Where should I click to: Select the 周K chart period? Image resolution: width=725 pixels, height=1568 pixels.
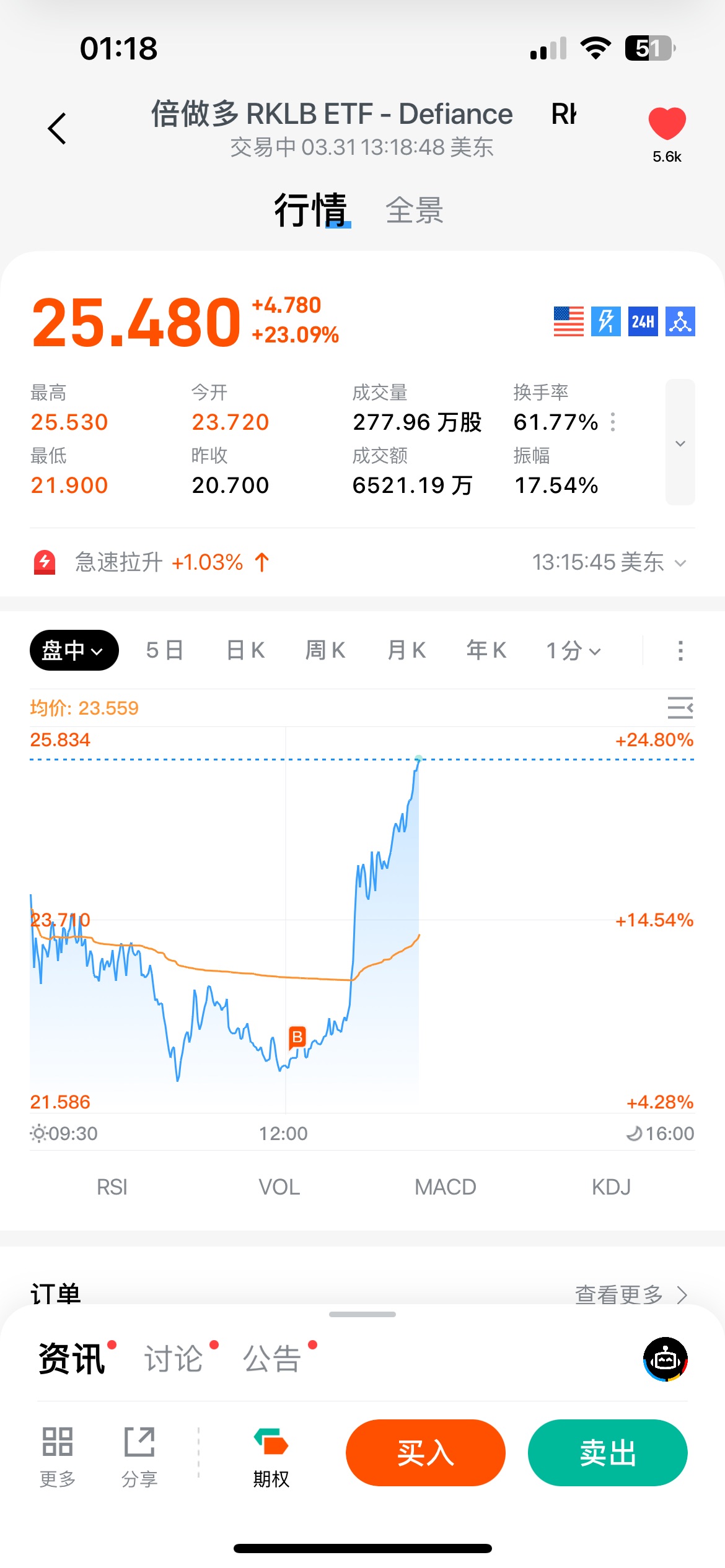(325, 650)
